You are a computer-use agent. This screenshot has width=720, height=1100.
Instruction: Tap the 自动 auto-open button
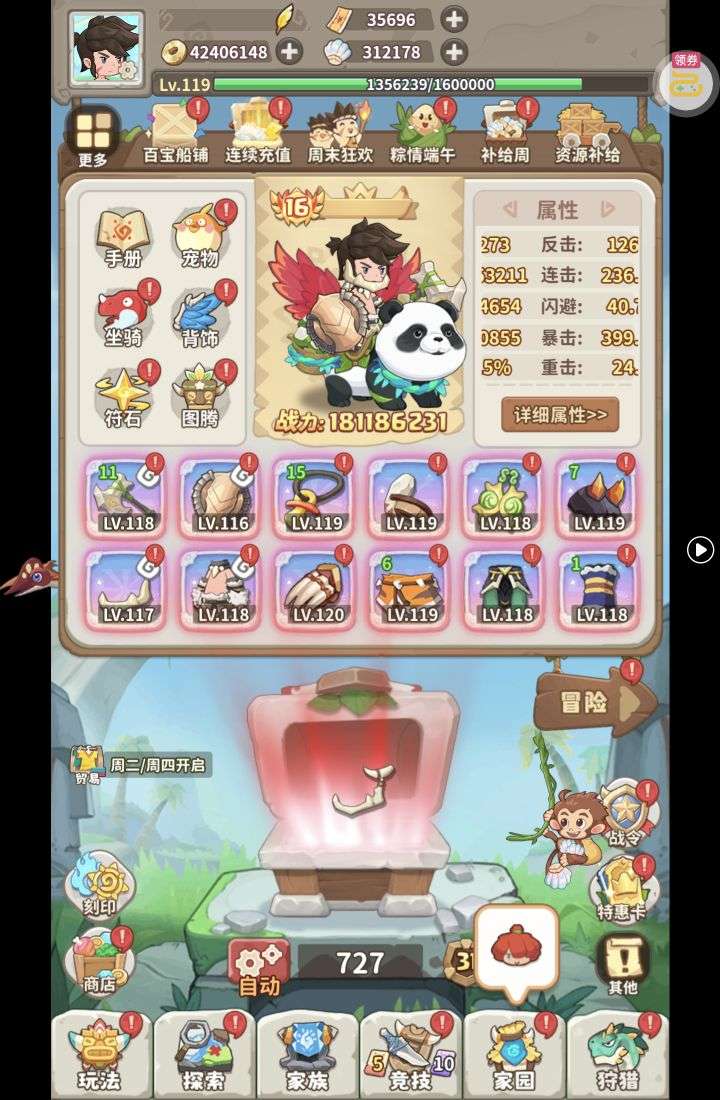(259, 966)
